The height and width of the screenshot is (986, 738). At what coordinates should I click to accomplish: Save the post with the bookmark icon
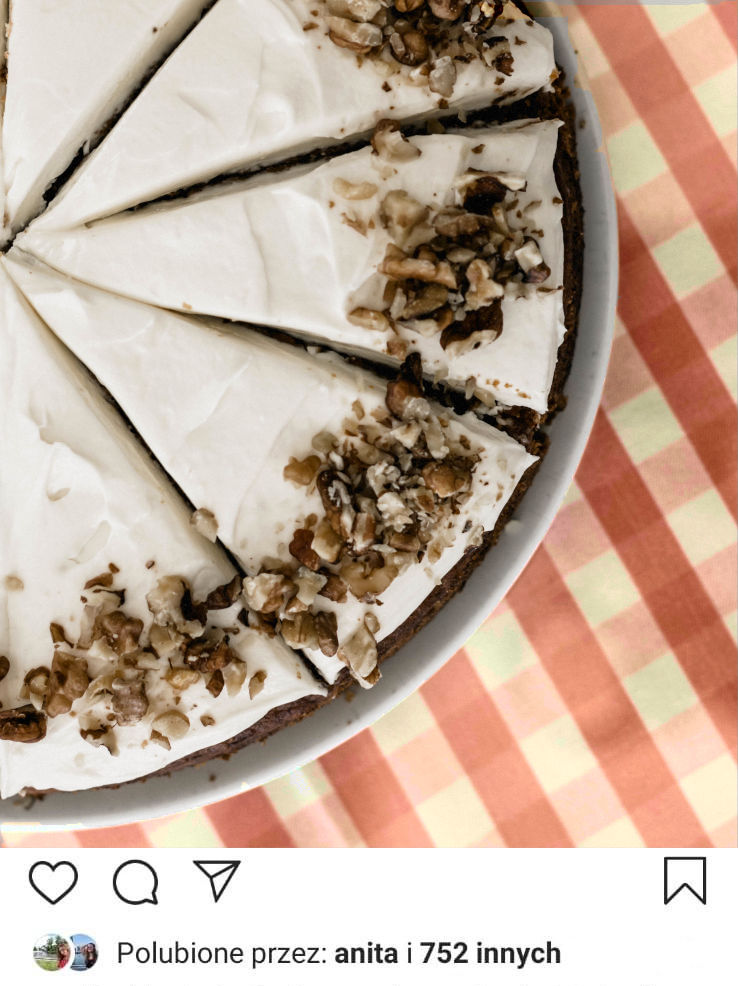(685, 881)
